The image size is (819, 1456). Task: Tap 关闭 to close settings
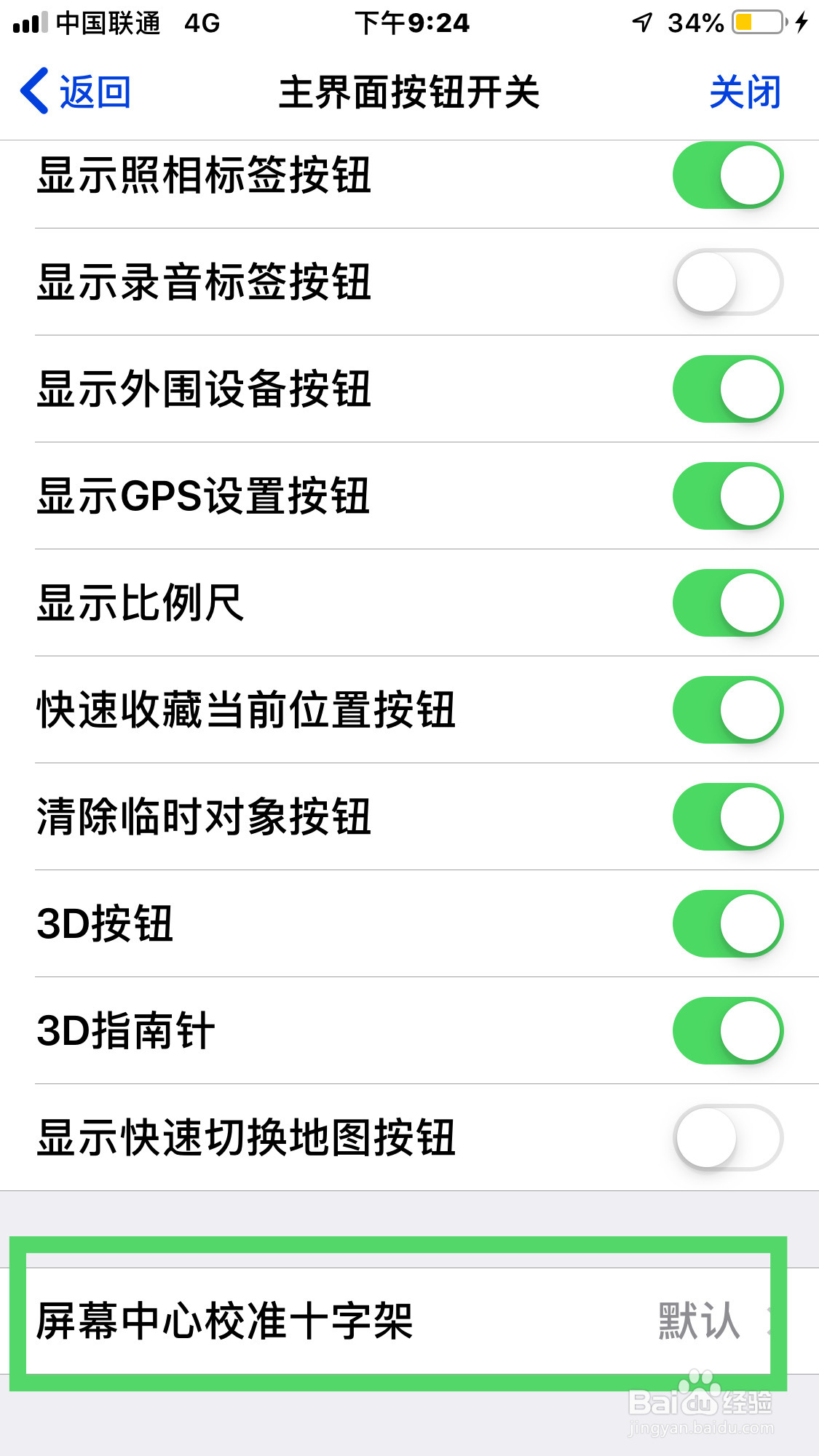(744, 92)
